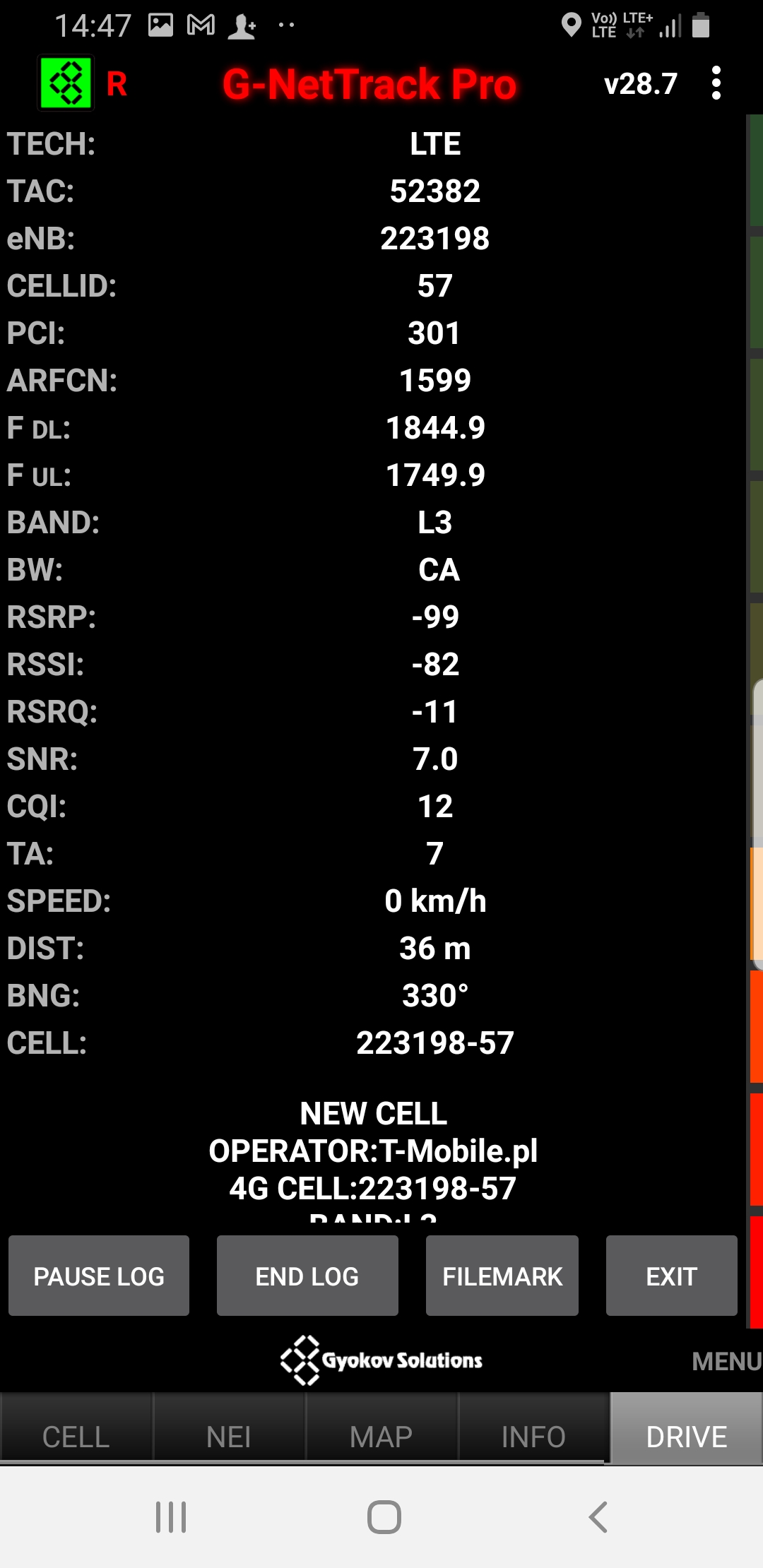Go back using the system back button

598,1517
